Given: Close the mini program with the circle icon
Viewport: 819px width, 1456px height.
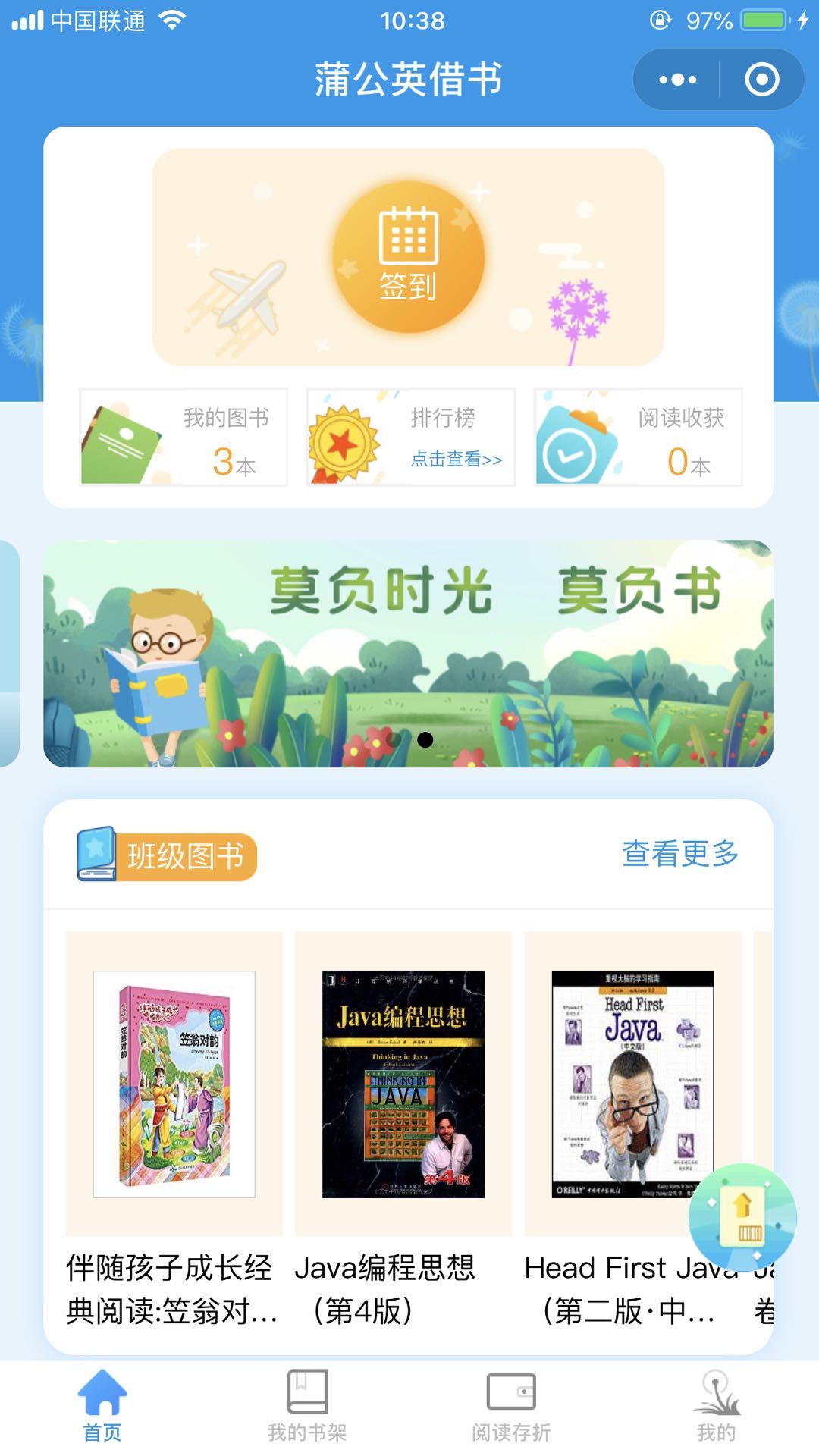Looking at the screenshot, I should click(x=761, y=80).
